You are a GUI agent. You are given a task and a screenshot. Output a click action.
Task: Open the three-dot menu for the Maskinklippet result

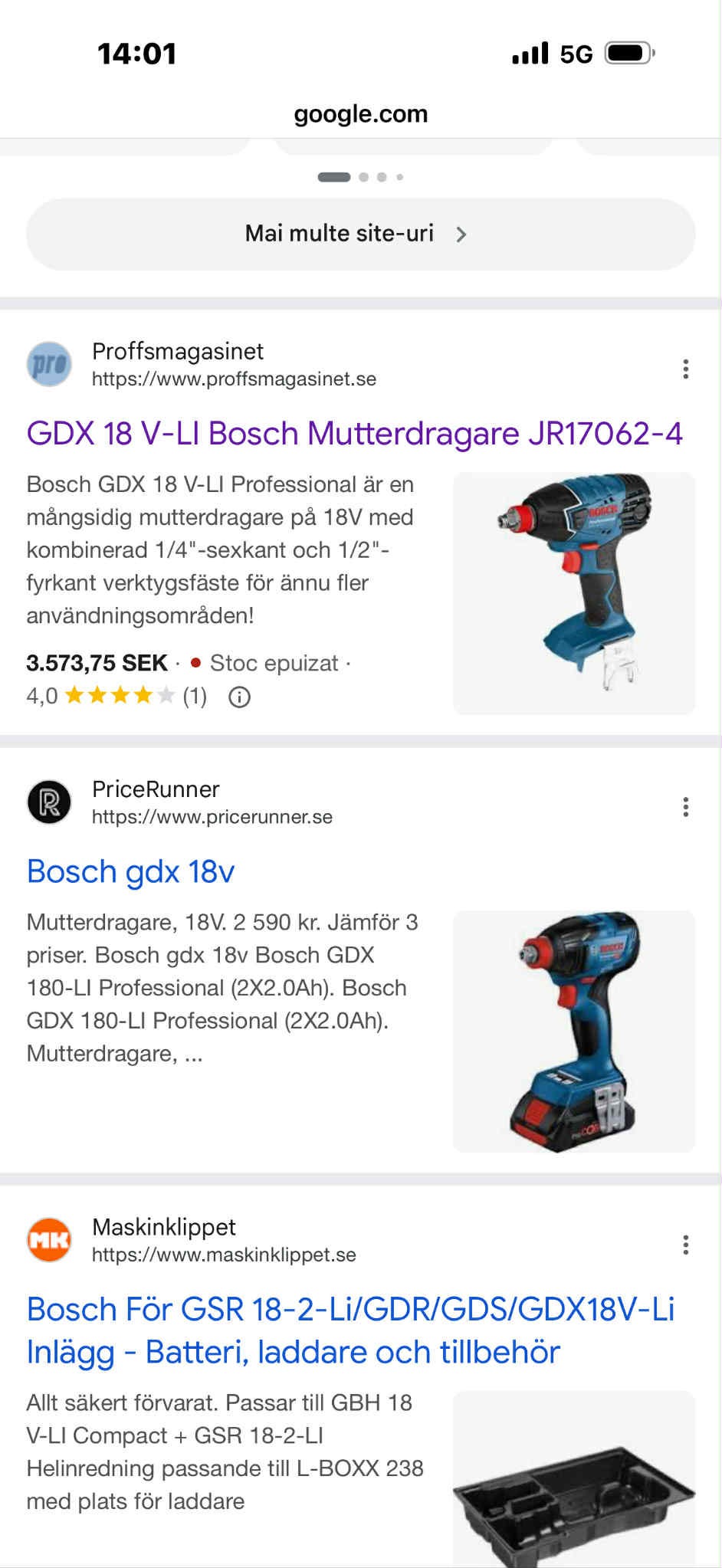(684, 1244)
